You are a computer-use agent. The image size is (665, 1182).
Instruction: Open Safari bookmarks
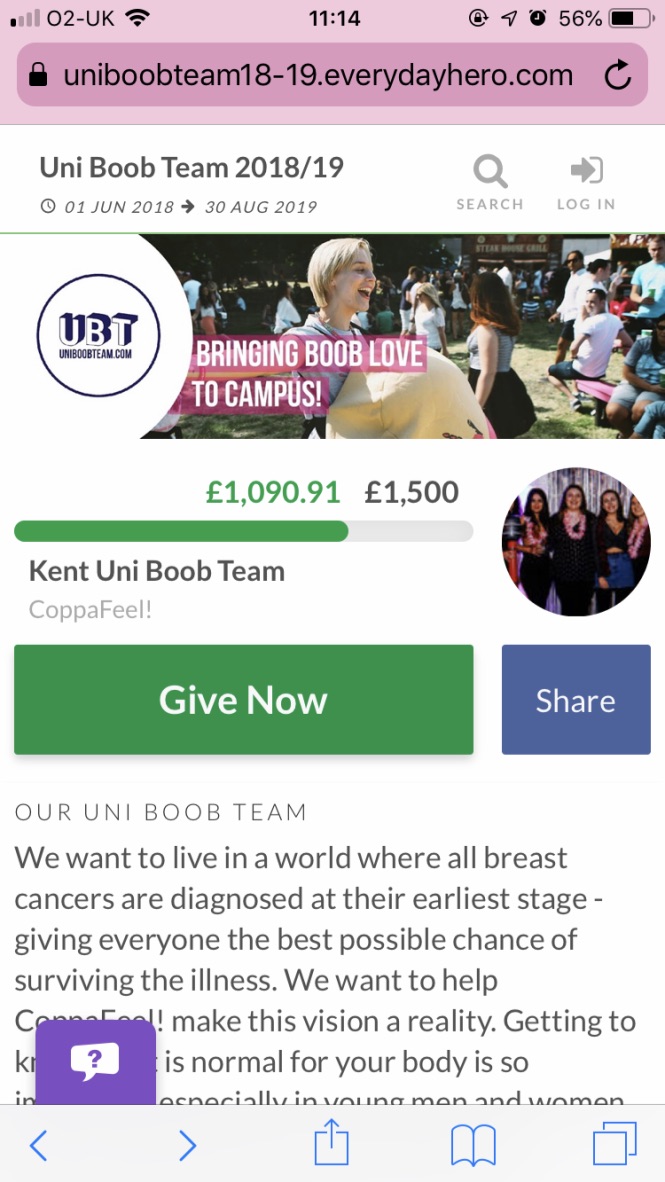pos(473,1145)
